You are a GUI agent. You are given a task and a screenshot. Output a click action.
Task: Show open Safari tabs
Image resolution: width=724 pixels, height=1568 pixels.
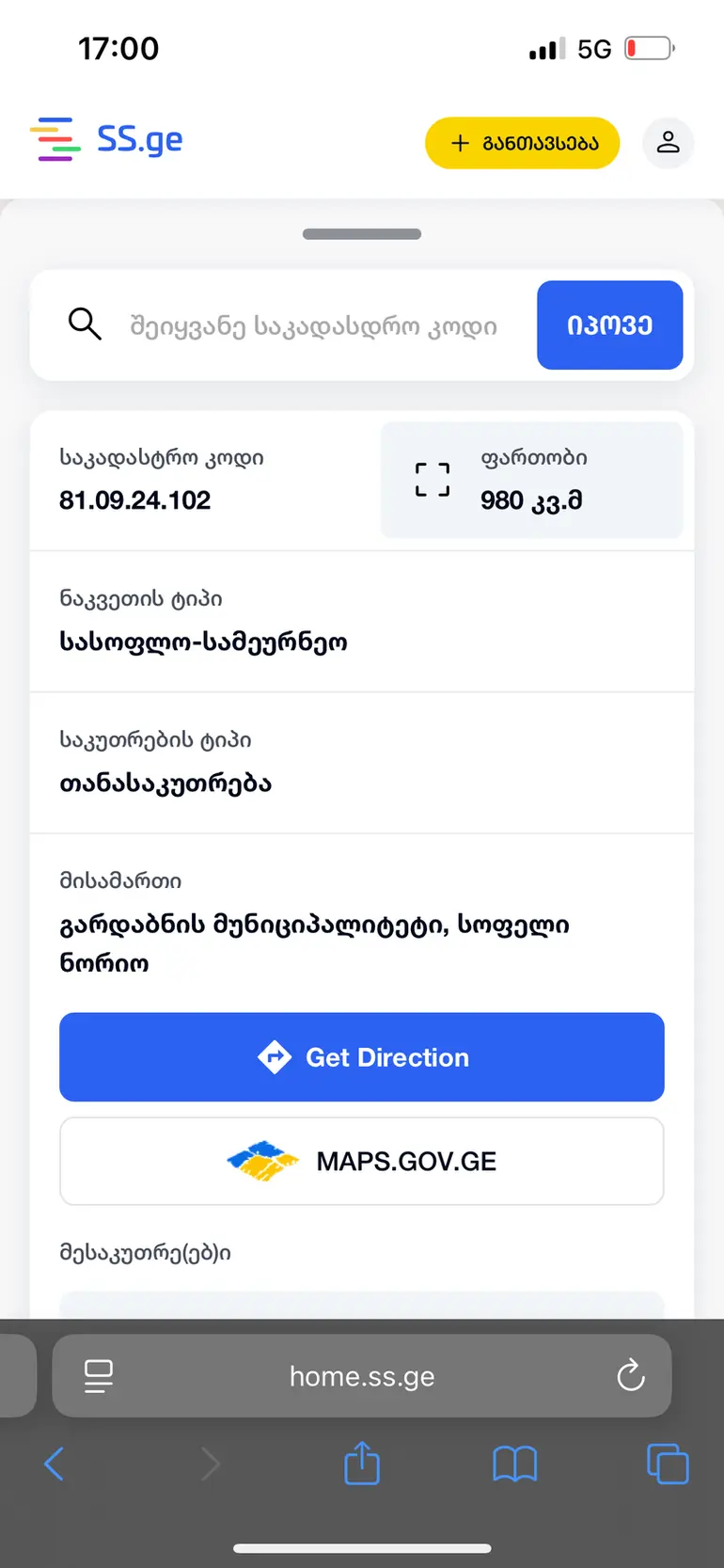(x=668, y=1464)
